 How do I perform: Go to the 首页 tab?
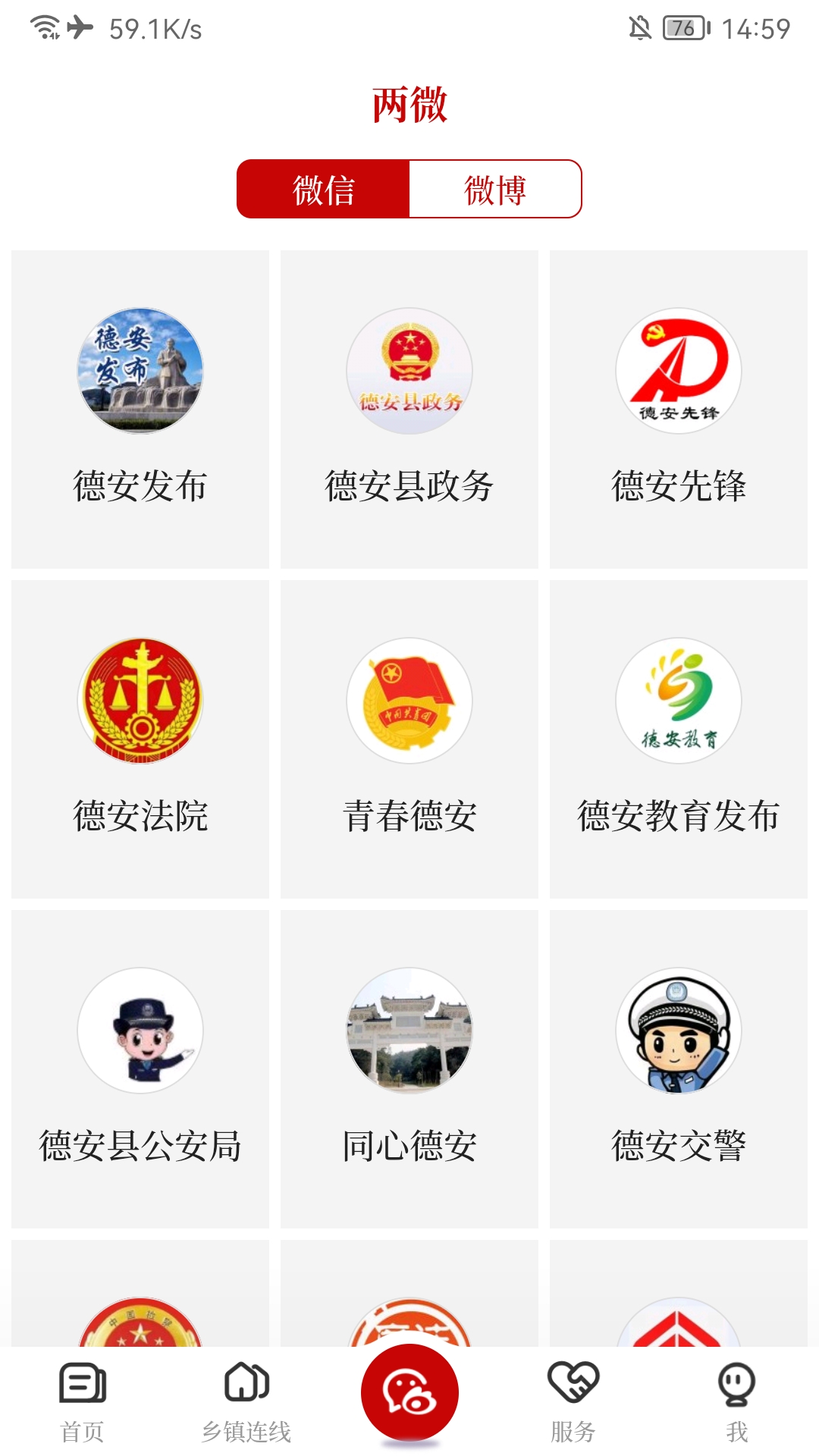pyautogui.click(x=82, y=1403)
